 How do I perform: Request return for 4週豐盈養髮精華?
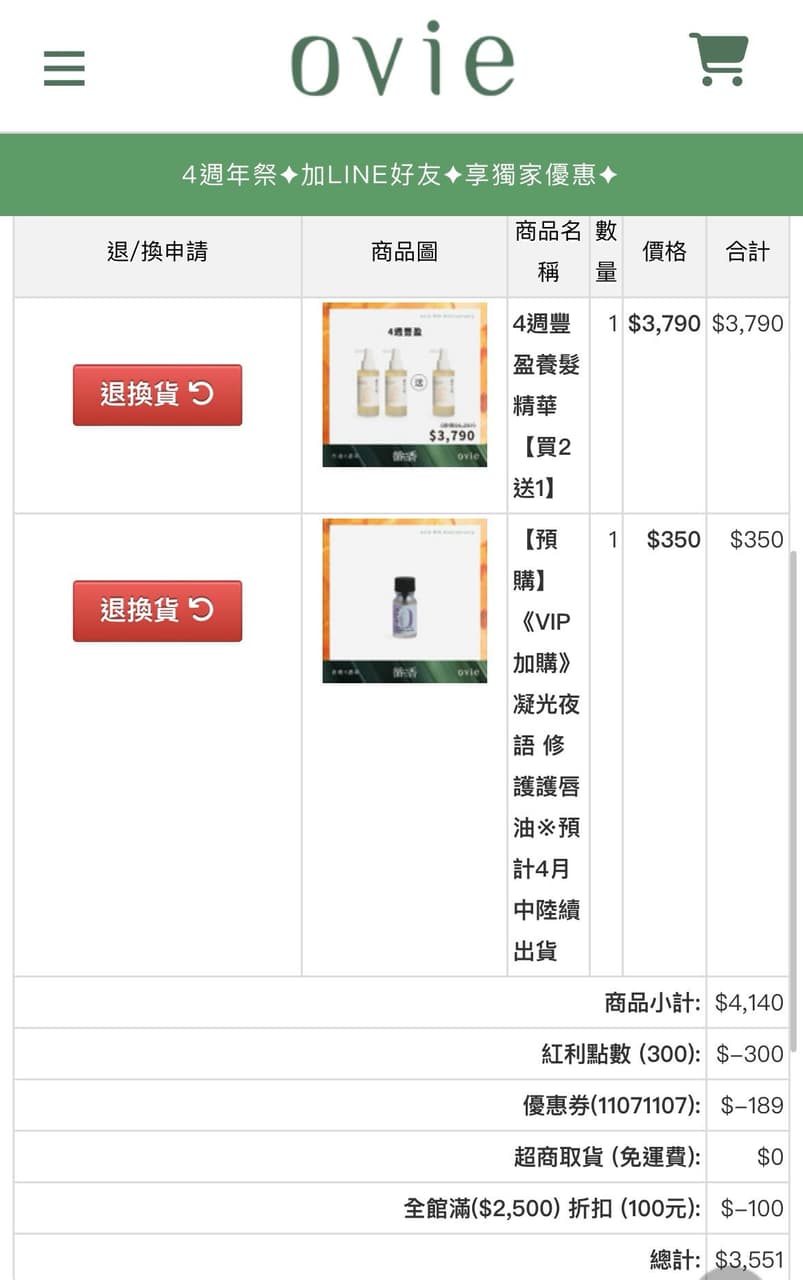(156, 394)
